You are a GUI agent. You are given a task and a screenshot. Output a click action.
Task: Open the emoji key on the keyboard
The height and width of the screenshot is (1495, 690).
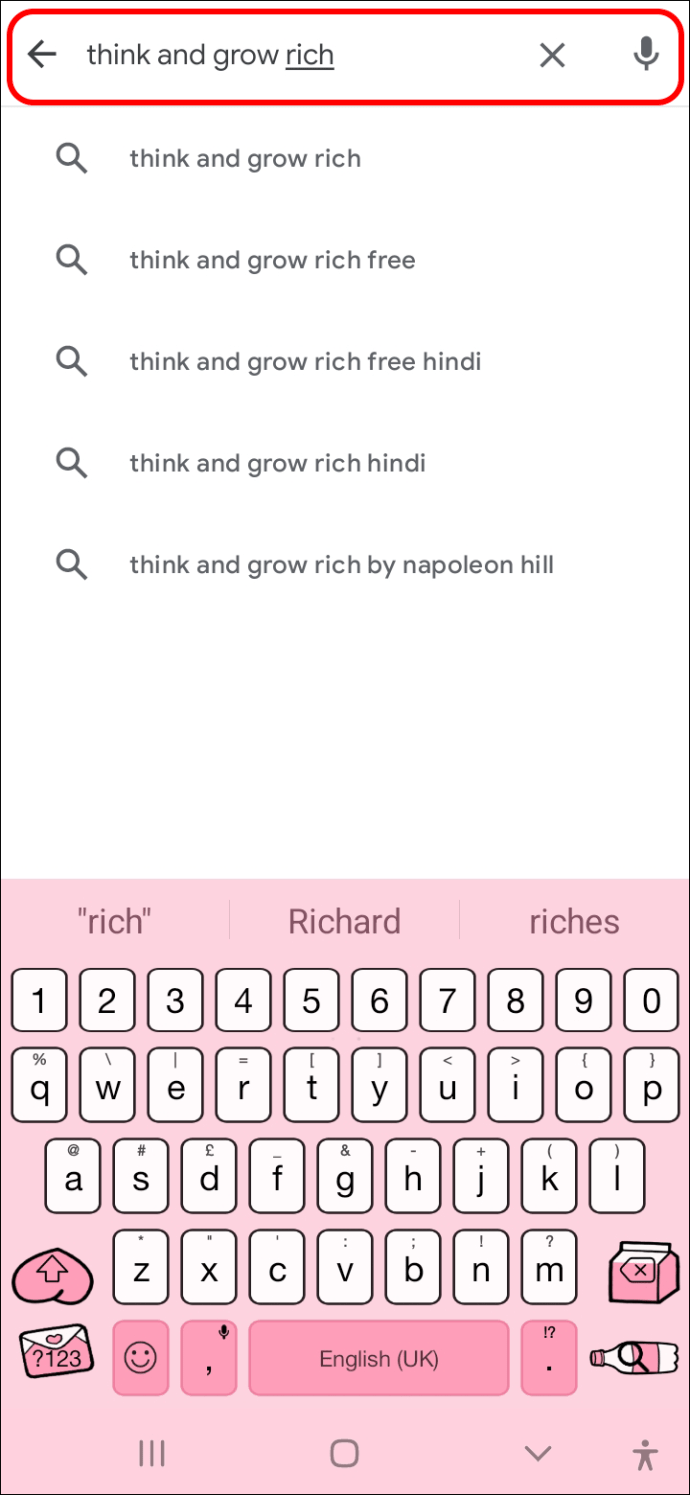140,1357
